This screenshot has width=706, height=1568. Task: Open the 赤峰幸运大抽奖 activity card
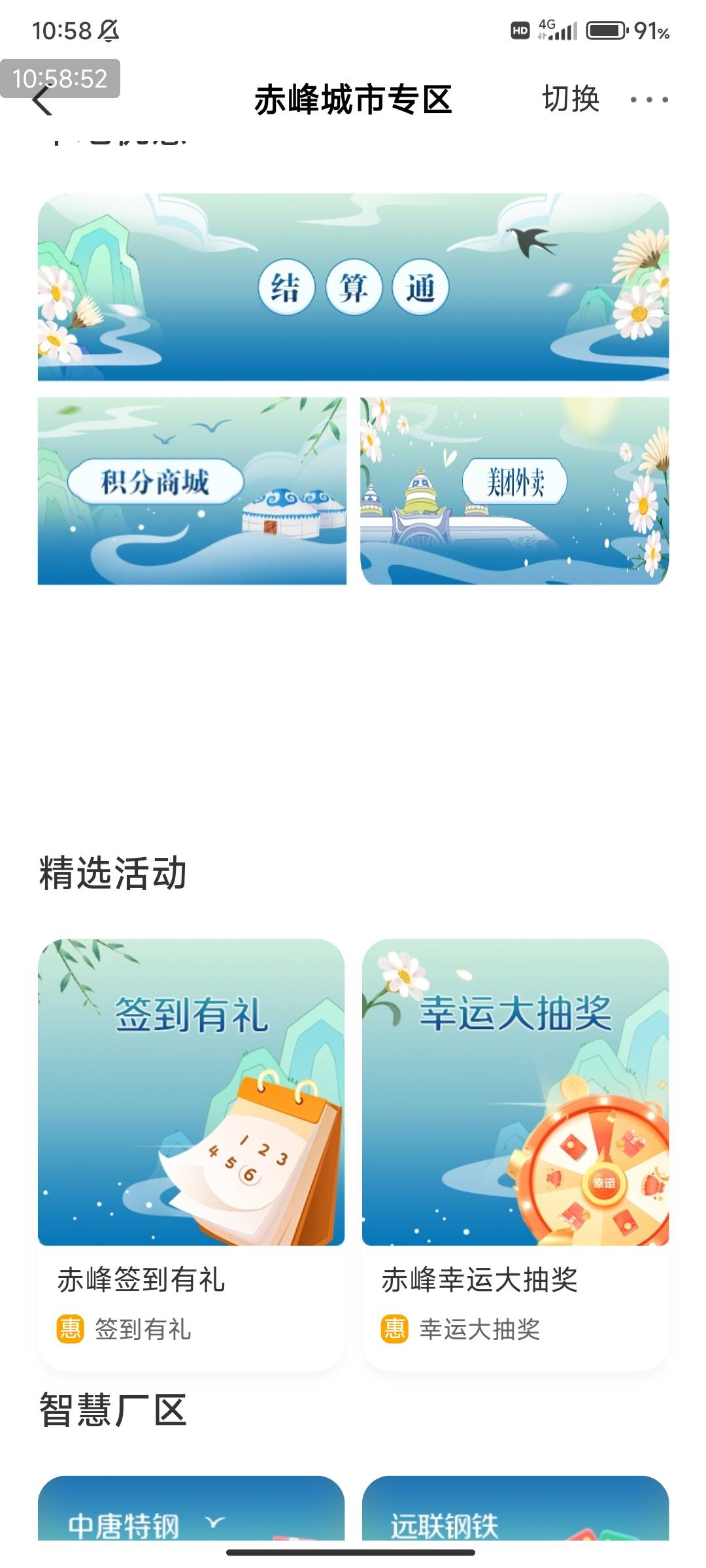[515, 1154]
